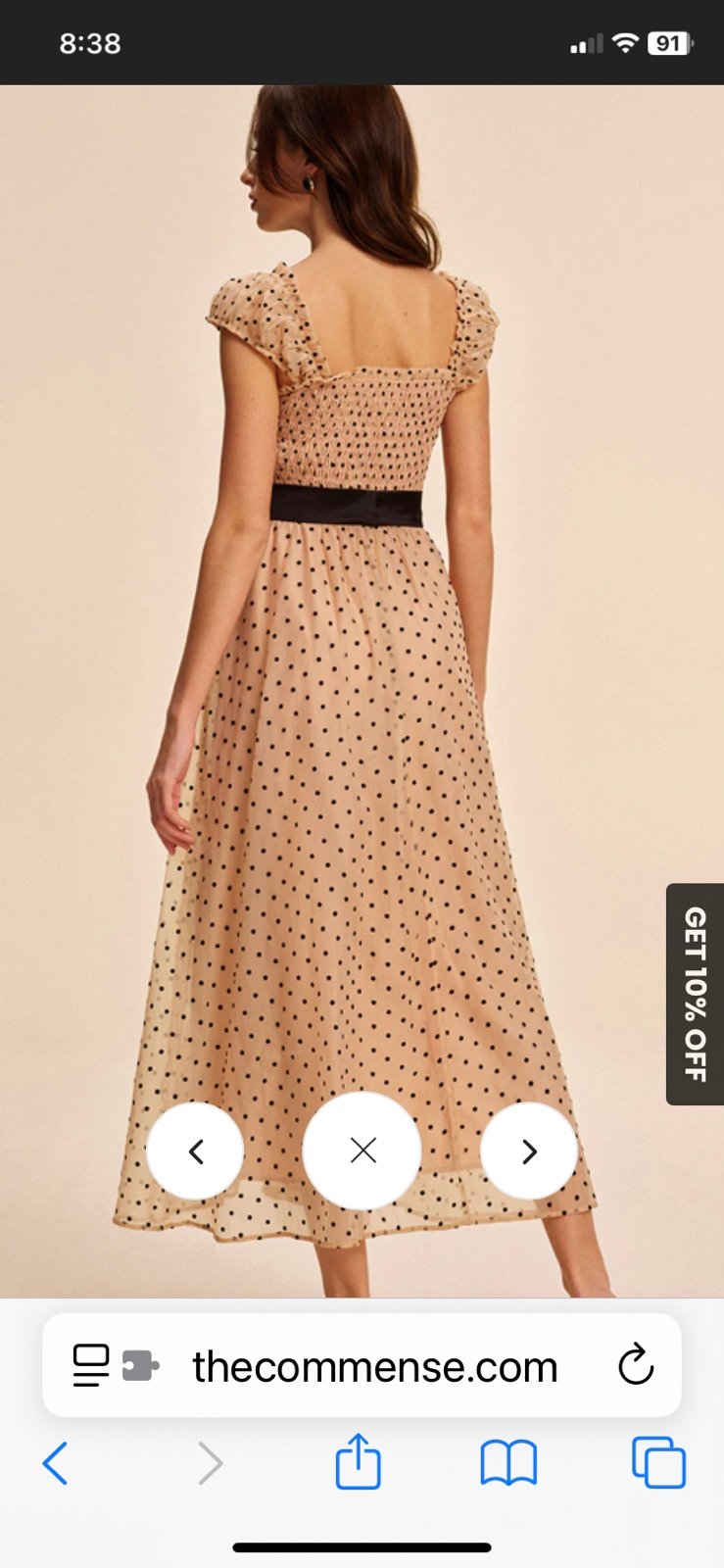Share this page
Viewport: 724px width, 1568px height.
point(358,1461)
